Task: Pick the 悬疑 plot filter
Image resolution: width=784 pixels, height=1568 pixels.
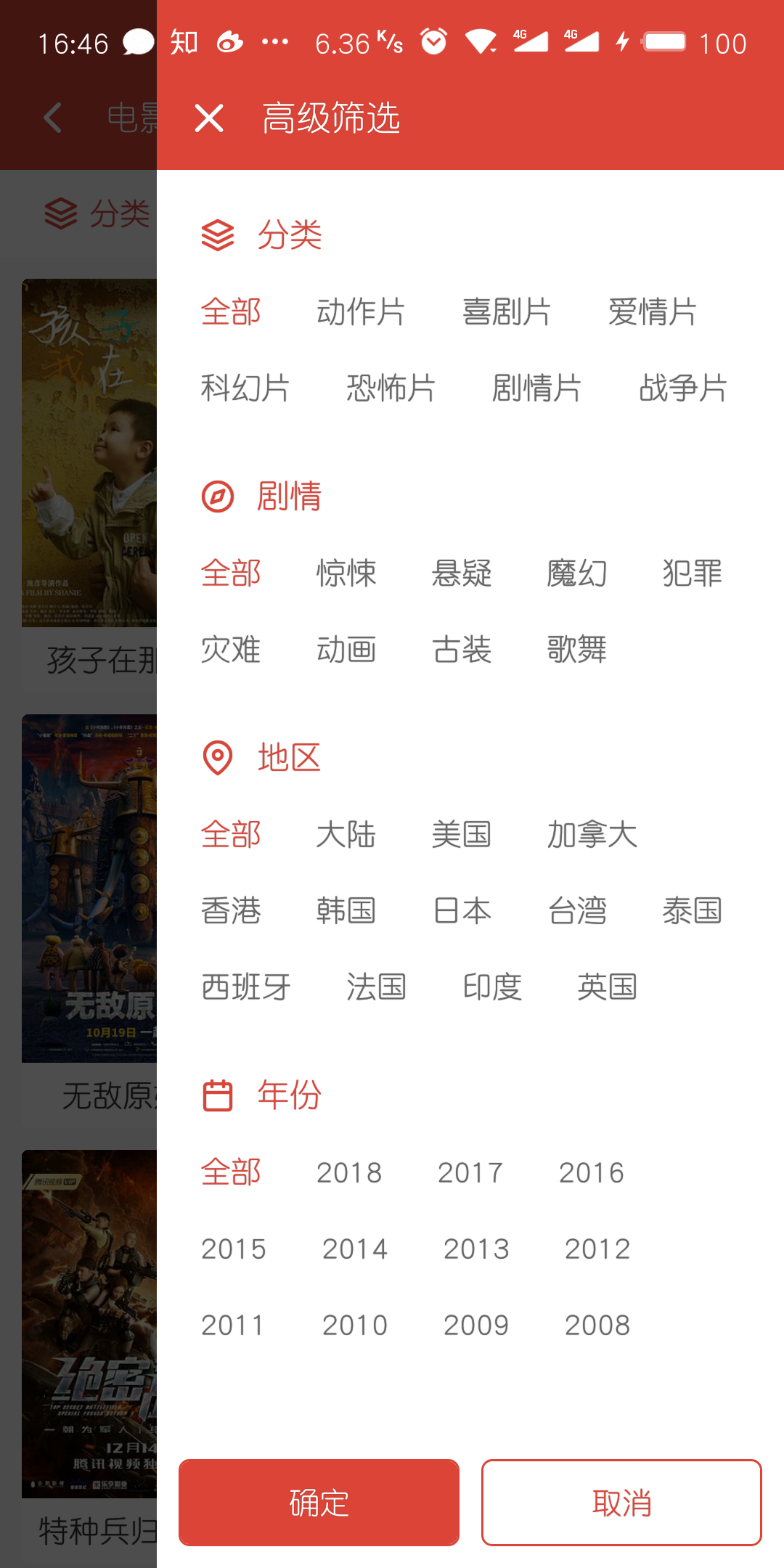Action: (462, 573)
